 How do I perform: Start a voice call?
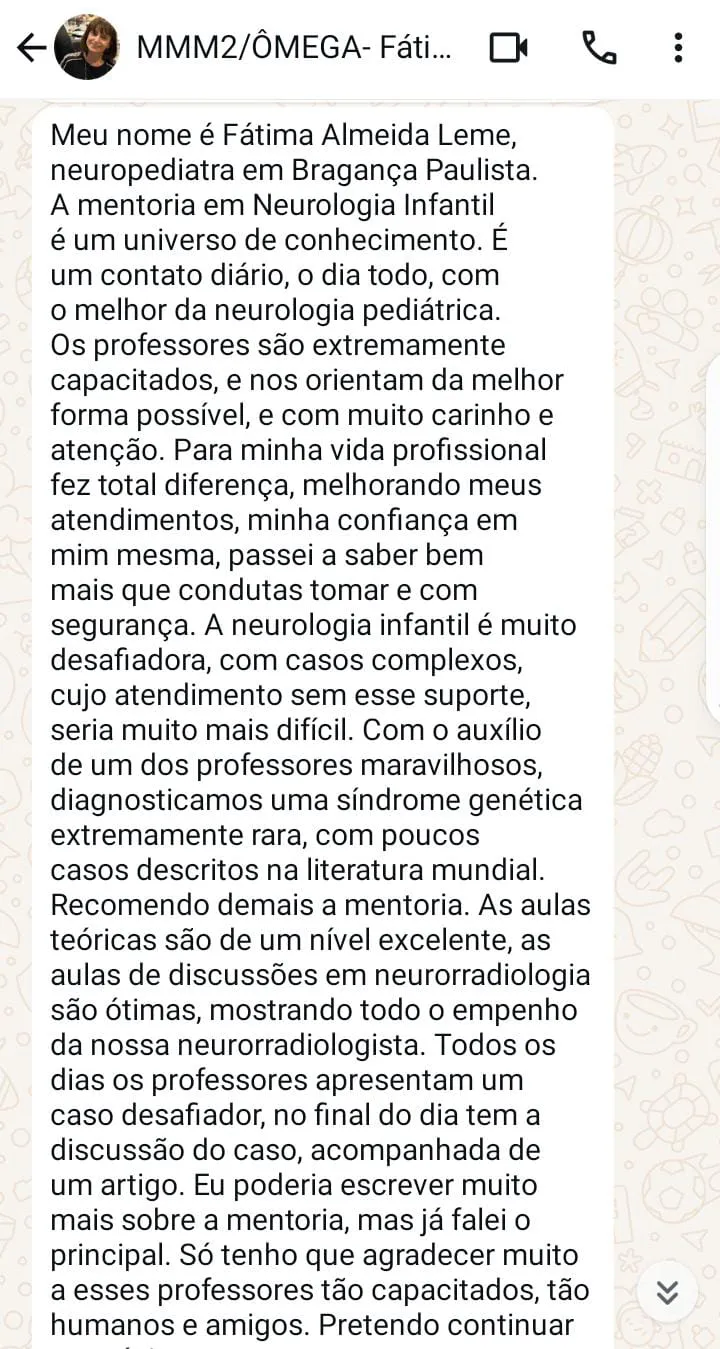[598, 48]
